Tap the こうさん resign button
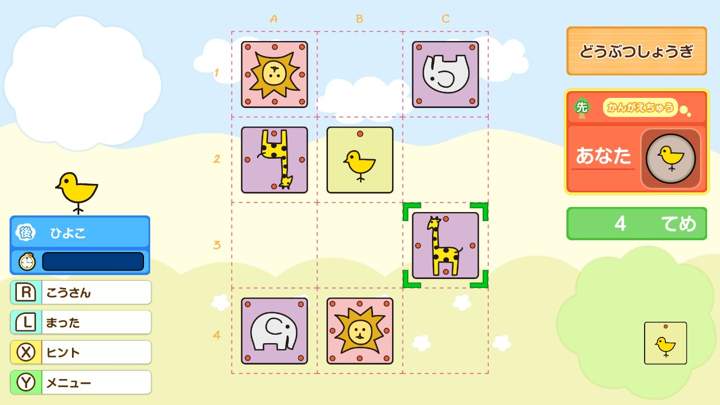This screenshot has height=405, width=720. pyautogui.click(x=81, y=292)
